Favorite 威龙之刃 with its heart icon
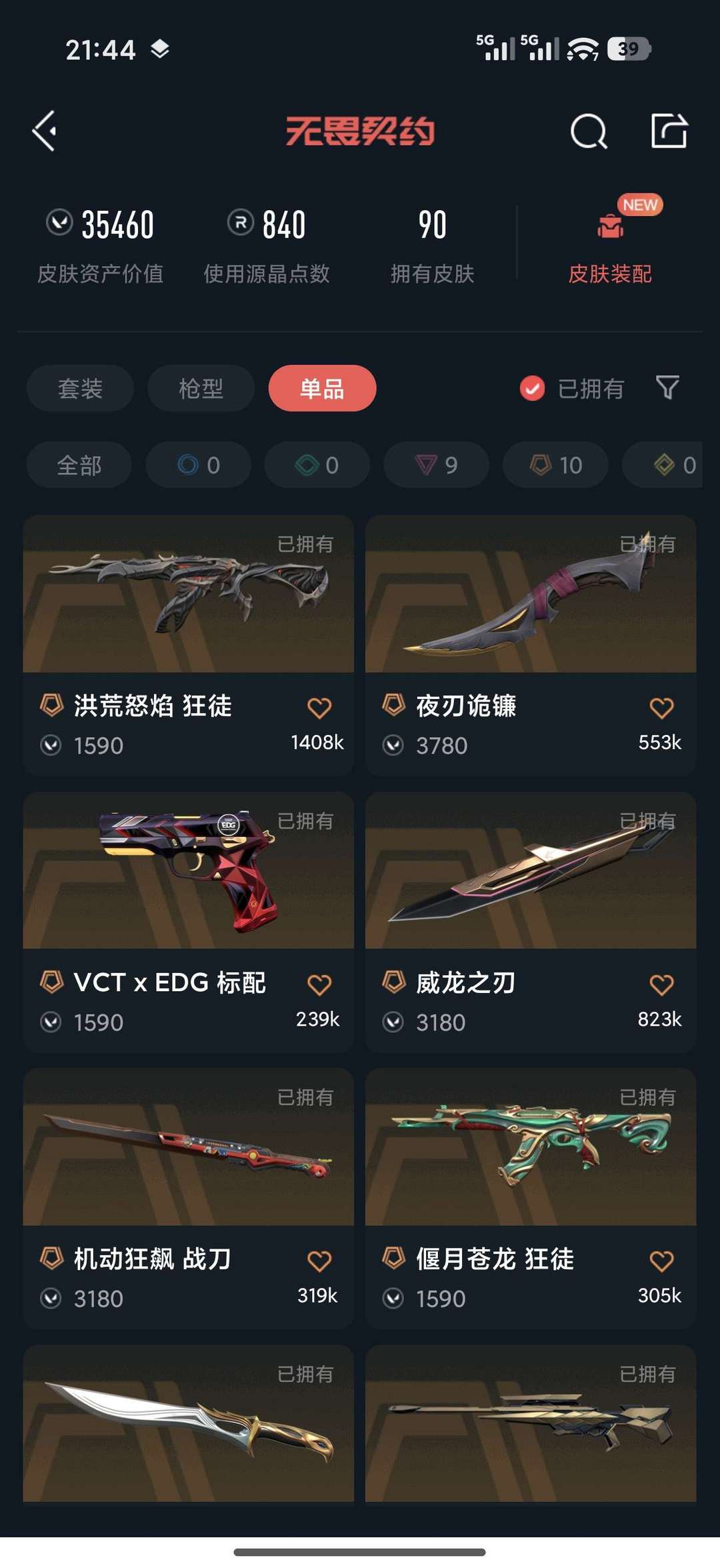This screenshot has height=1568, width=720. click(x=660, y=984)
